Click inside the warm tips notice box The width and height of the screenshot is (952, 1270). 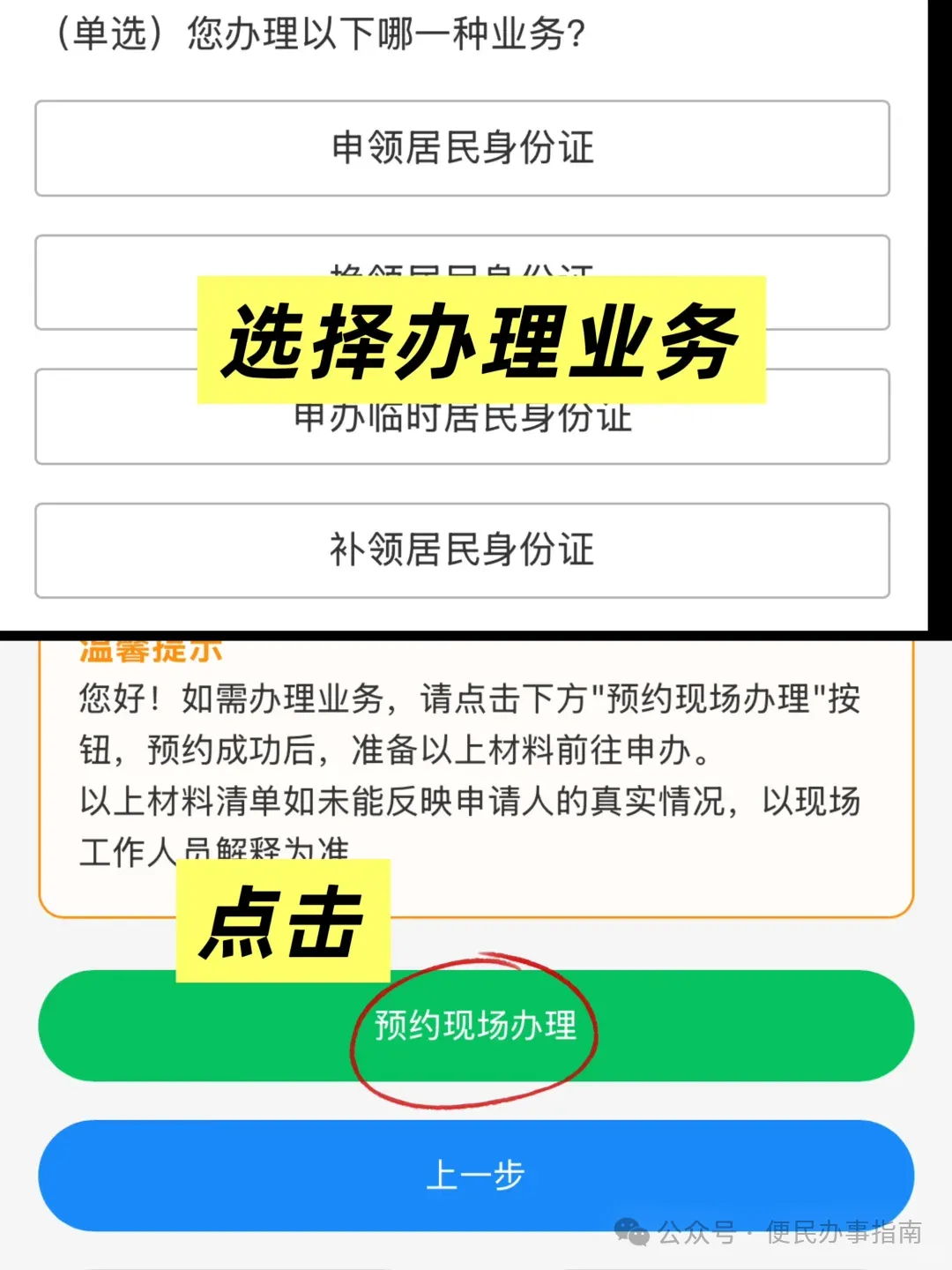click(x=476, y=758)
